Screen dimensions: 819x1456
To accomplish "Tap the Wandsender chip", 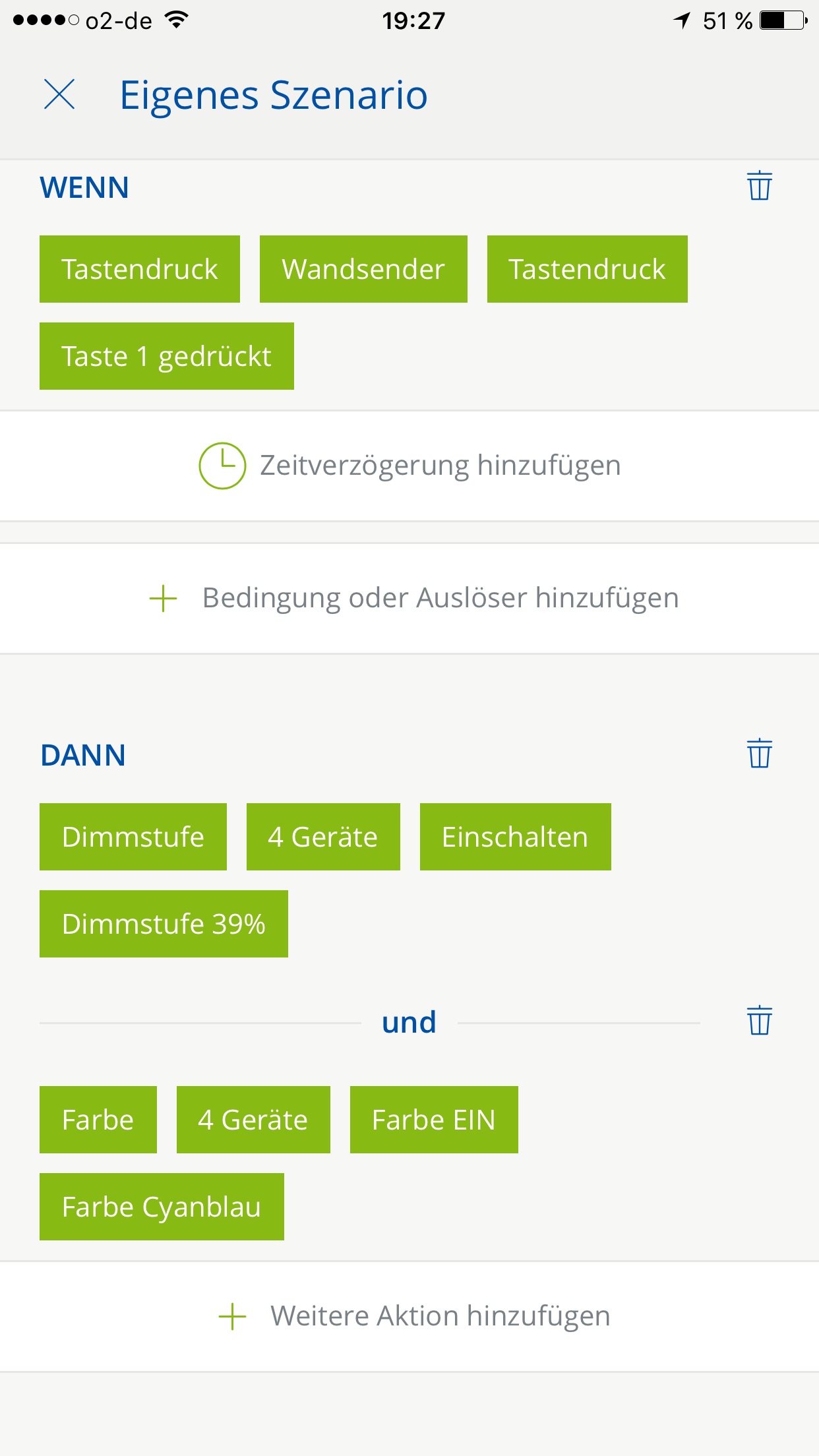I will (363, 269).
